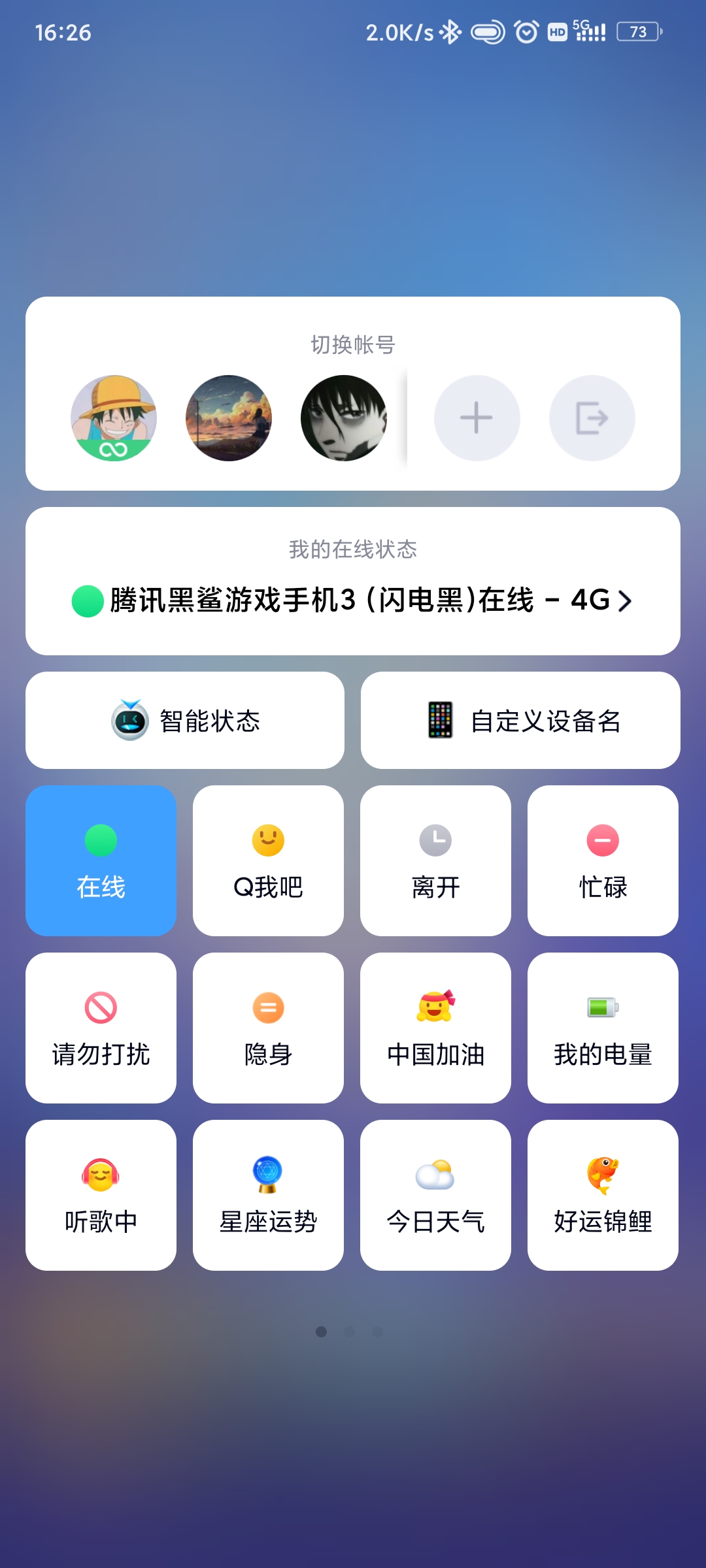The image size is (706, 1568).
Task: Enable 请勿打扰 status
Action: [101, 1028]
